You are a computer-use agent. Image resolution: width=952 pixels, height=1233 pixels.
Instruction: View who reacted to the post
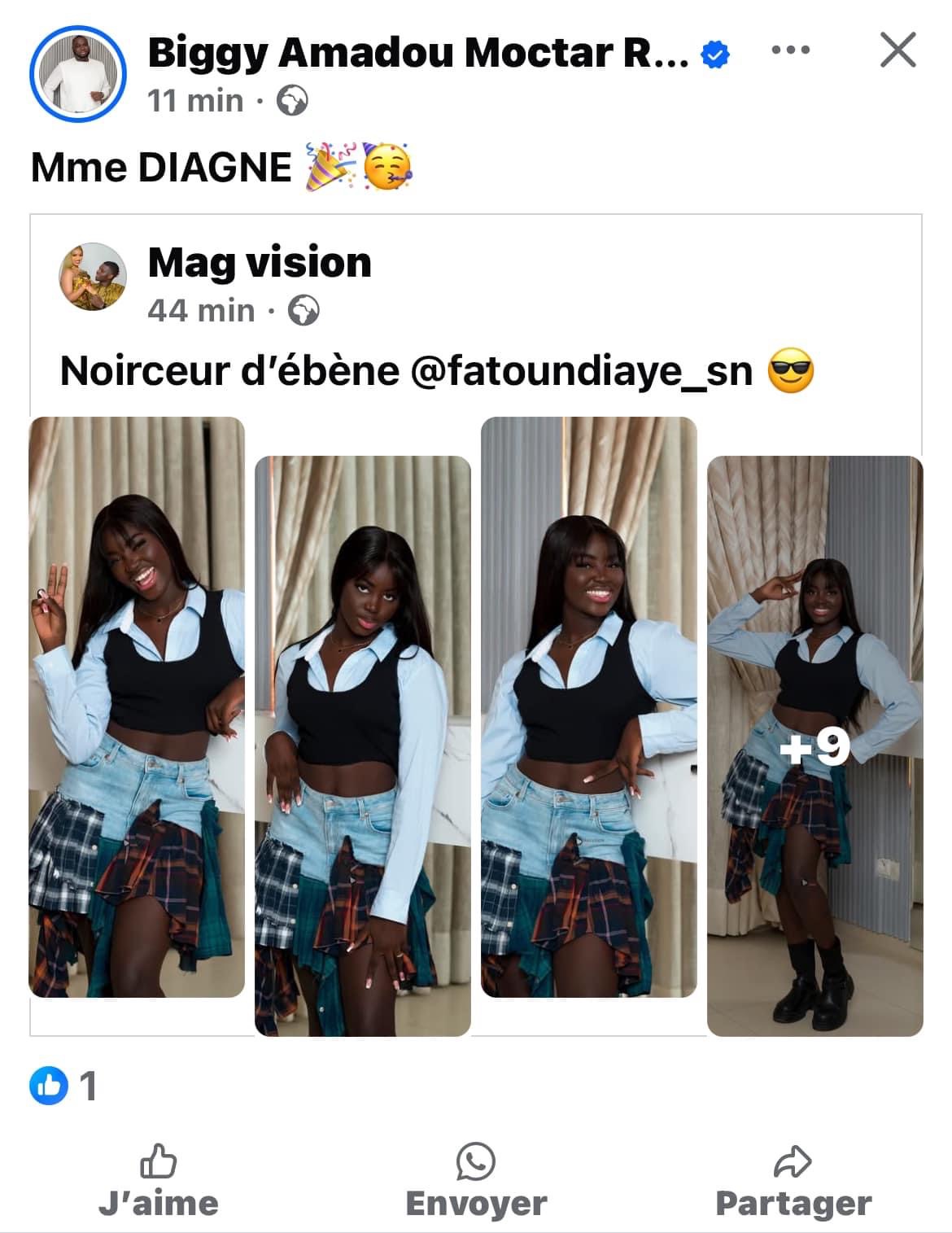(x=63, y=1087)
